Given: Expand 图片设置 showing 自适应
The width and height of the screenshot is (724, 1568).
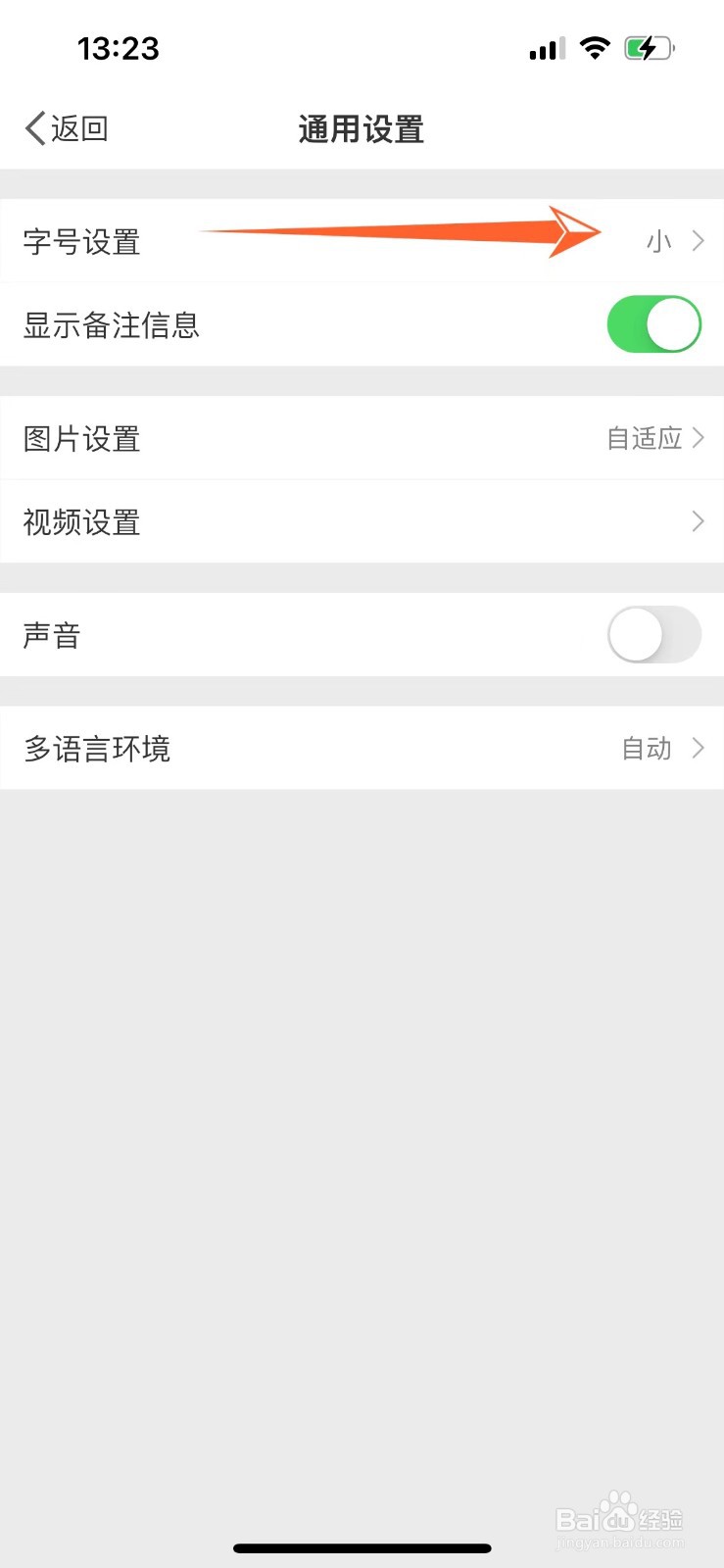Looking at the screenshot, I should point(362,438).
